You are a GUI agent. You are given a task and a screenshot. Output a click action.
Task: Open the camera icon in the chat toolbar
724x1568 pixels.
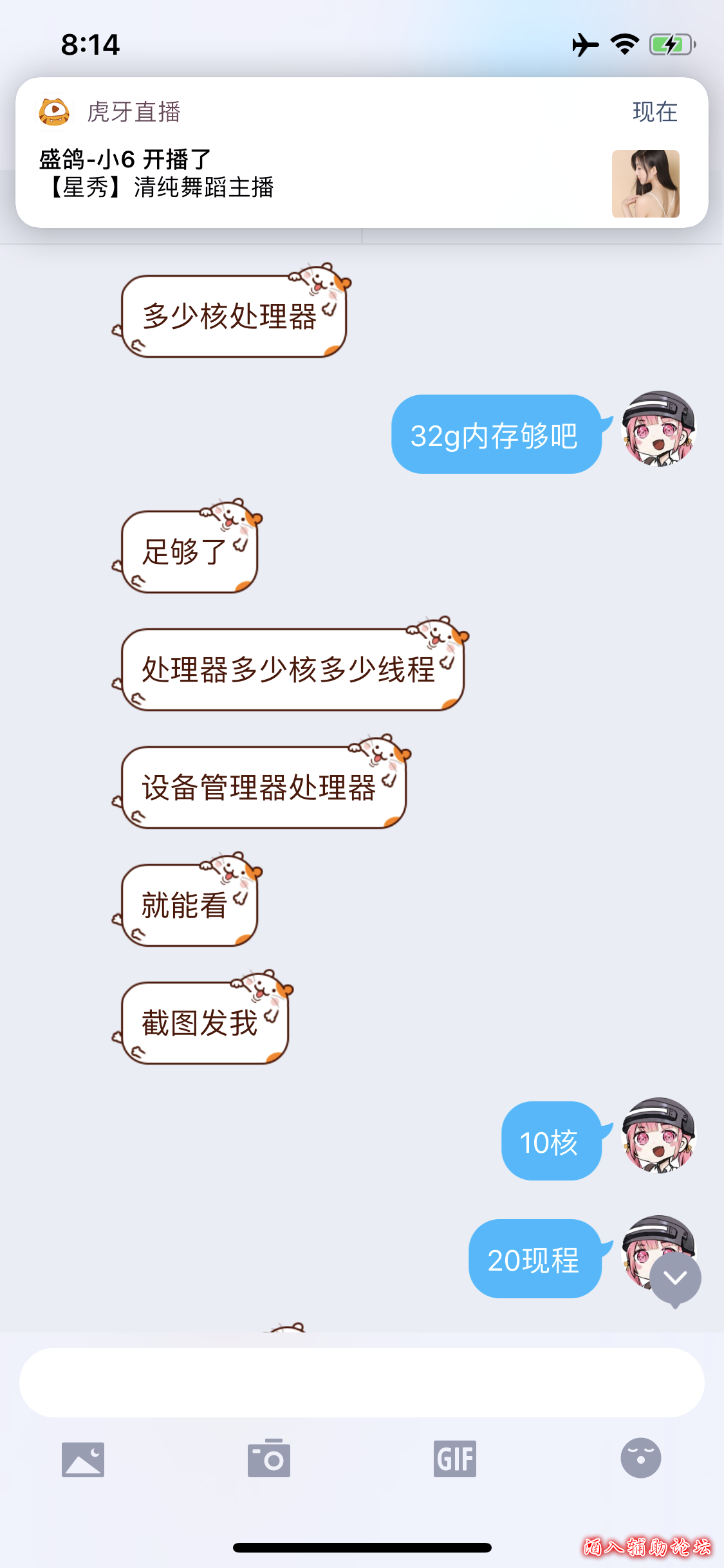[269, 1460]
